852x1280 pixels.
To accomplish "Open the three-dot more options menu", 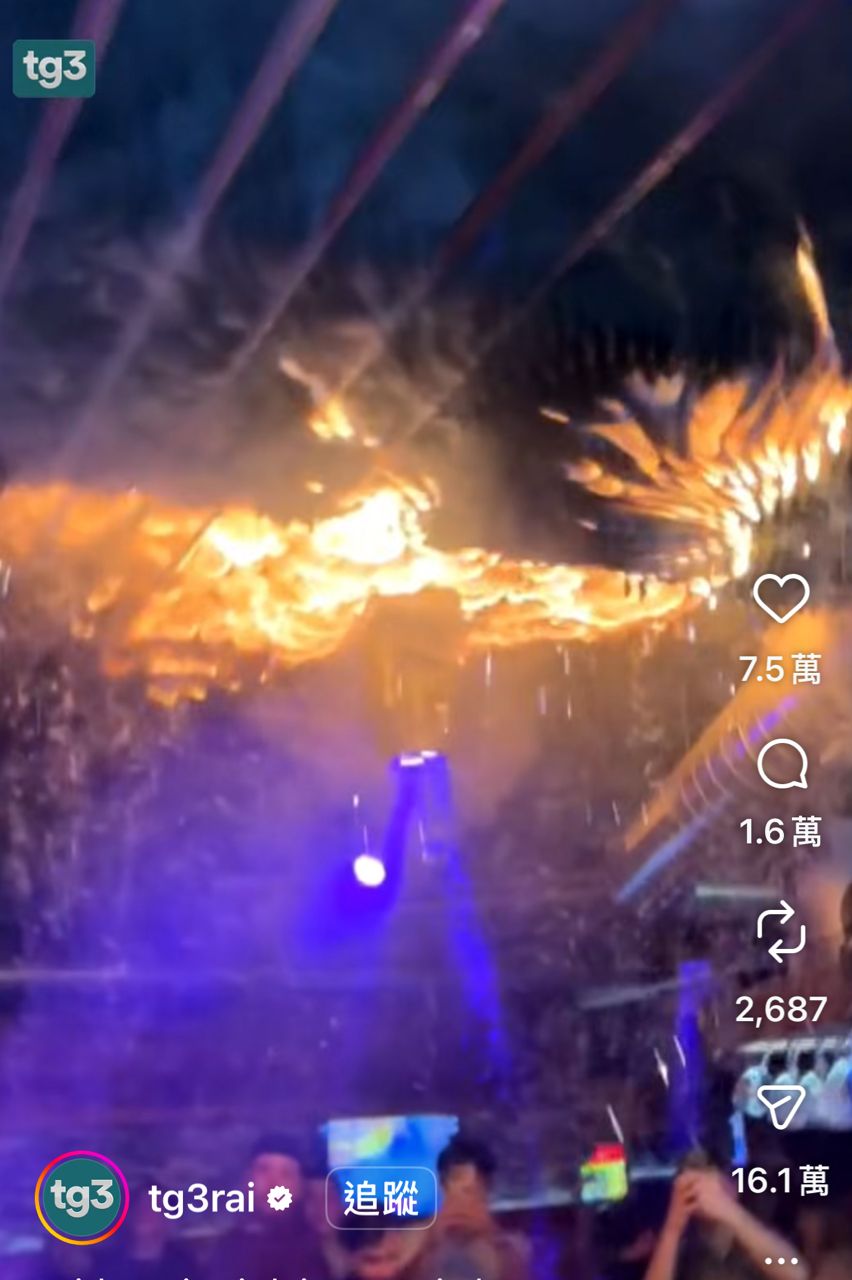I will click(x=781, y=1261).
